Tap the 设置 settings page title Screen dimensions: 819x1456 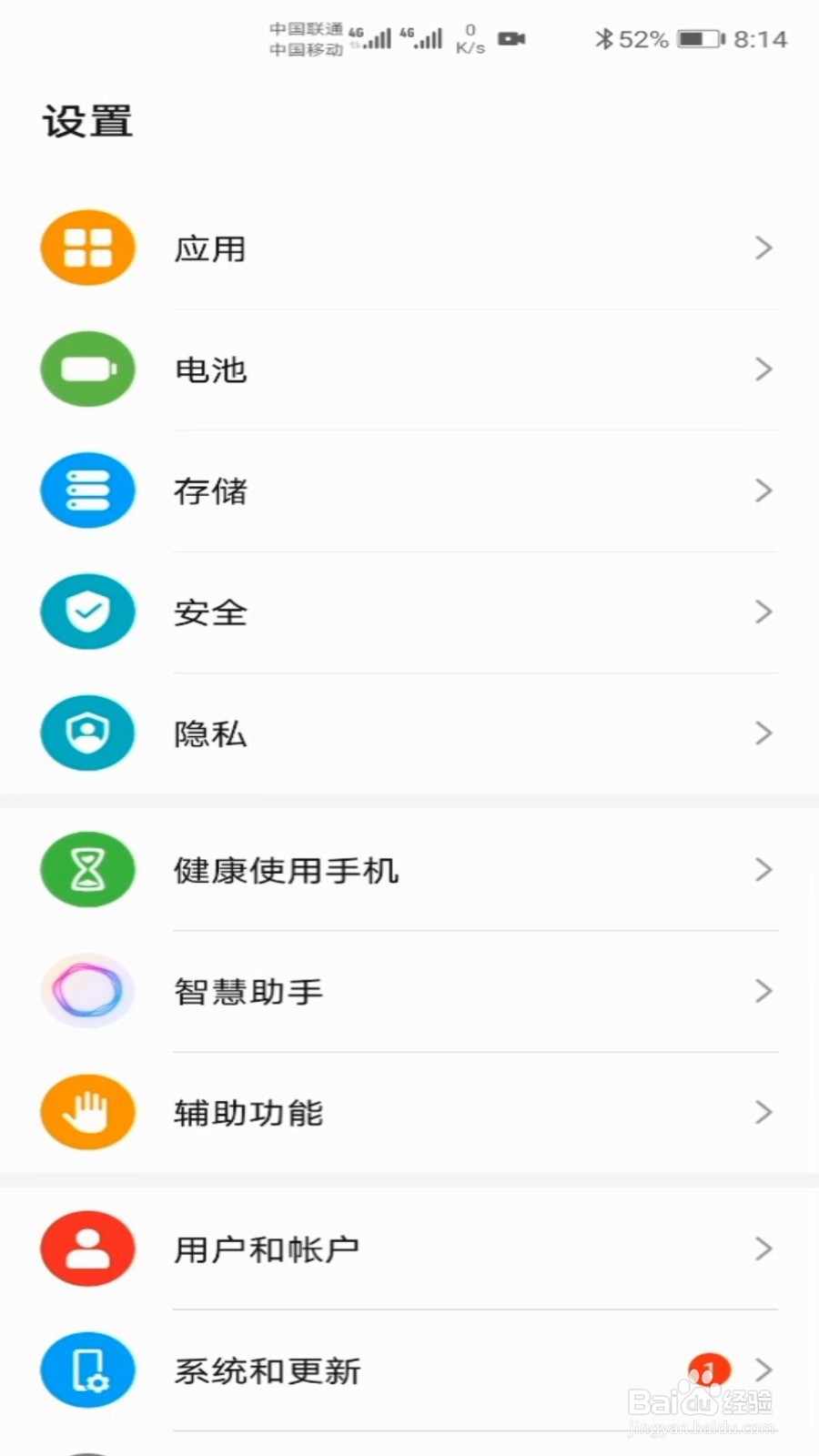click(87, 119)
